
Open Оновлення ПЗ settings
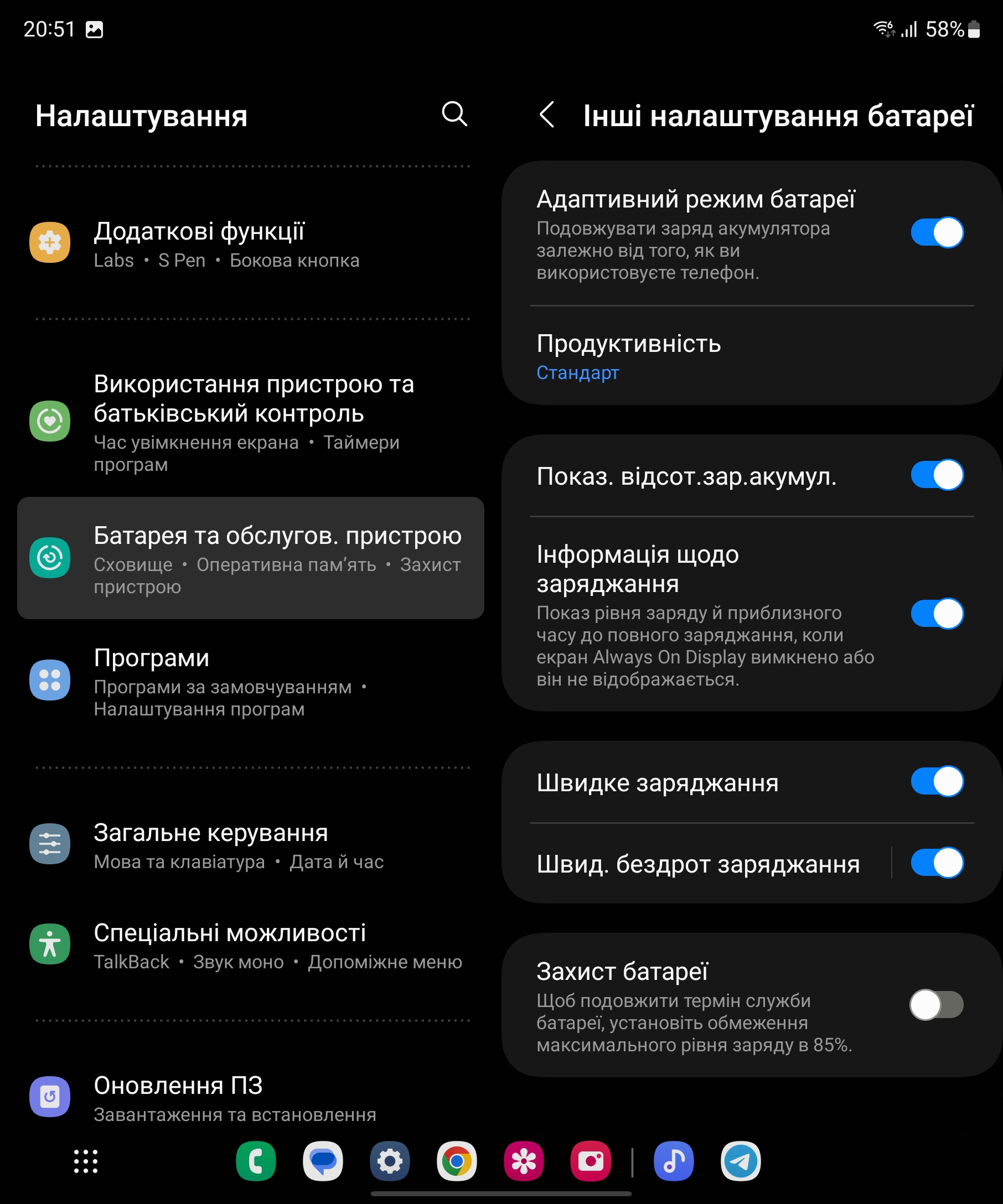(251, 1097)
